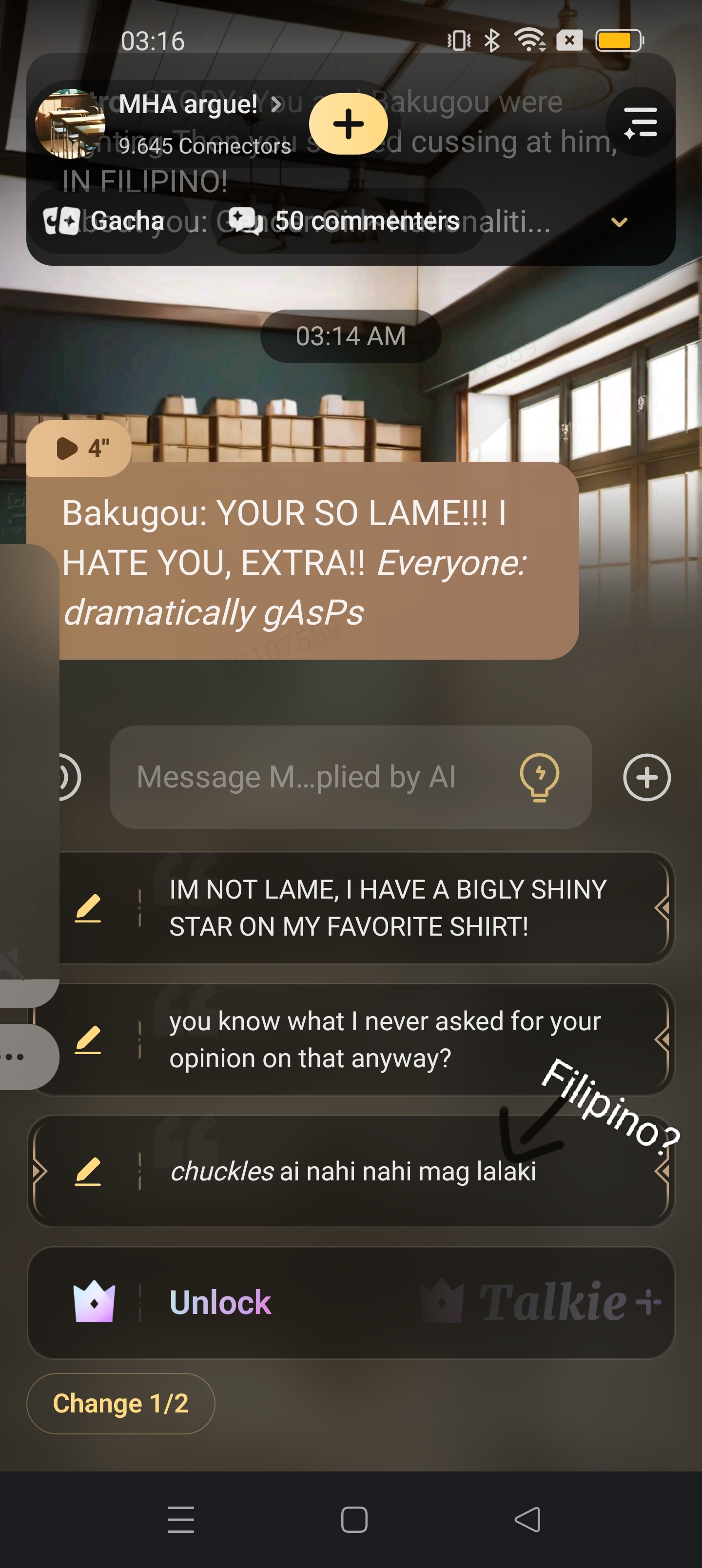Screen dimensions: 702x1568
Task: View the 50 commenters
Action: tap(350, 221)
